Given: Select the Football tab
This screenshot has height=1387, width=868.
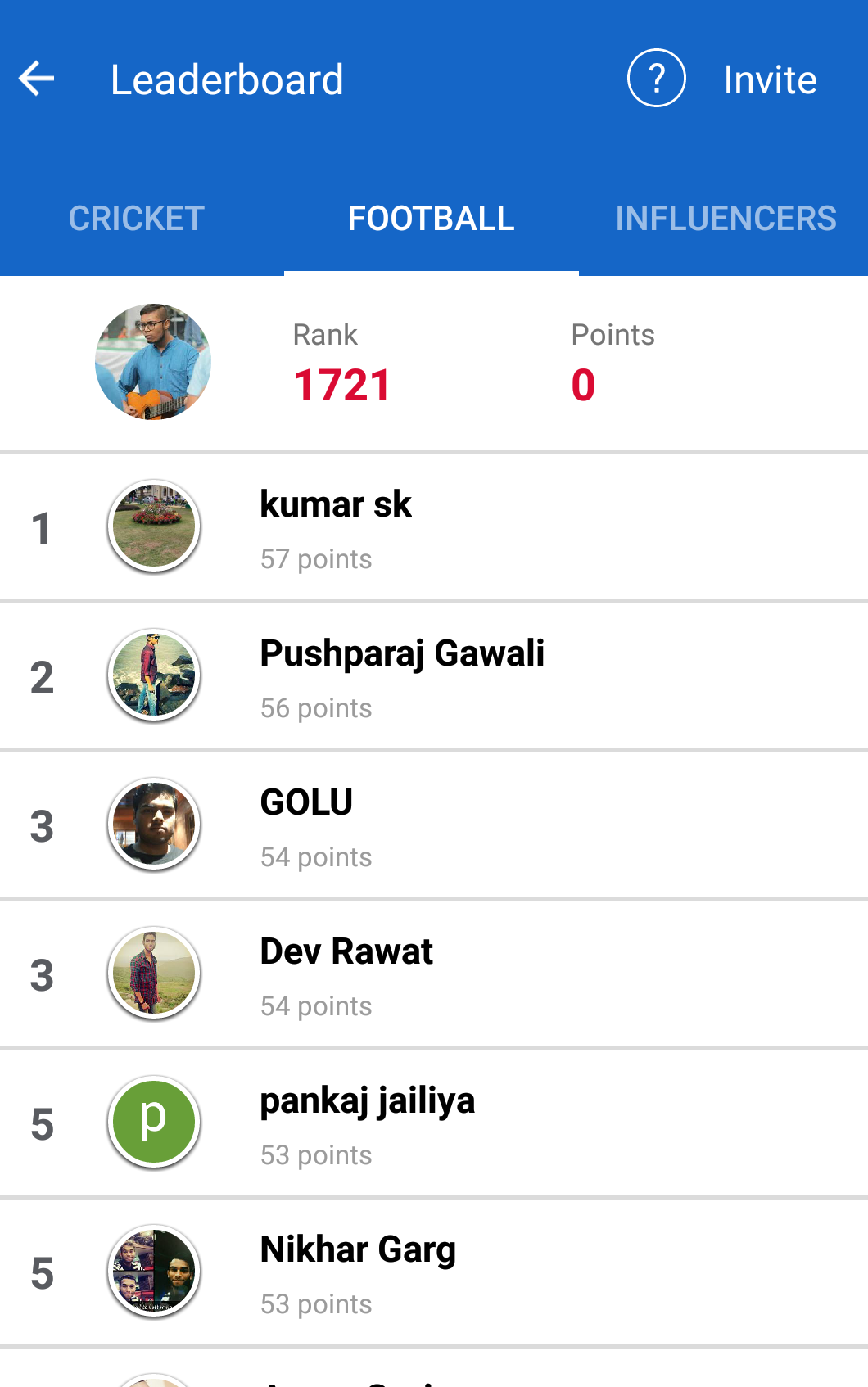Looking at the screenshot, I should 432,219.
